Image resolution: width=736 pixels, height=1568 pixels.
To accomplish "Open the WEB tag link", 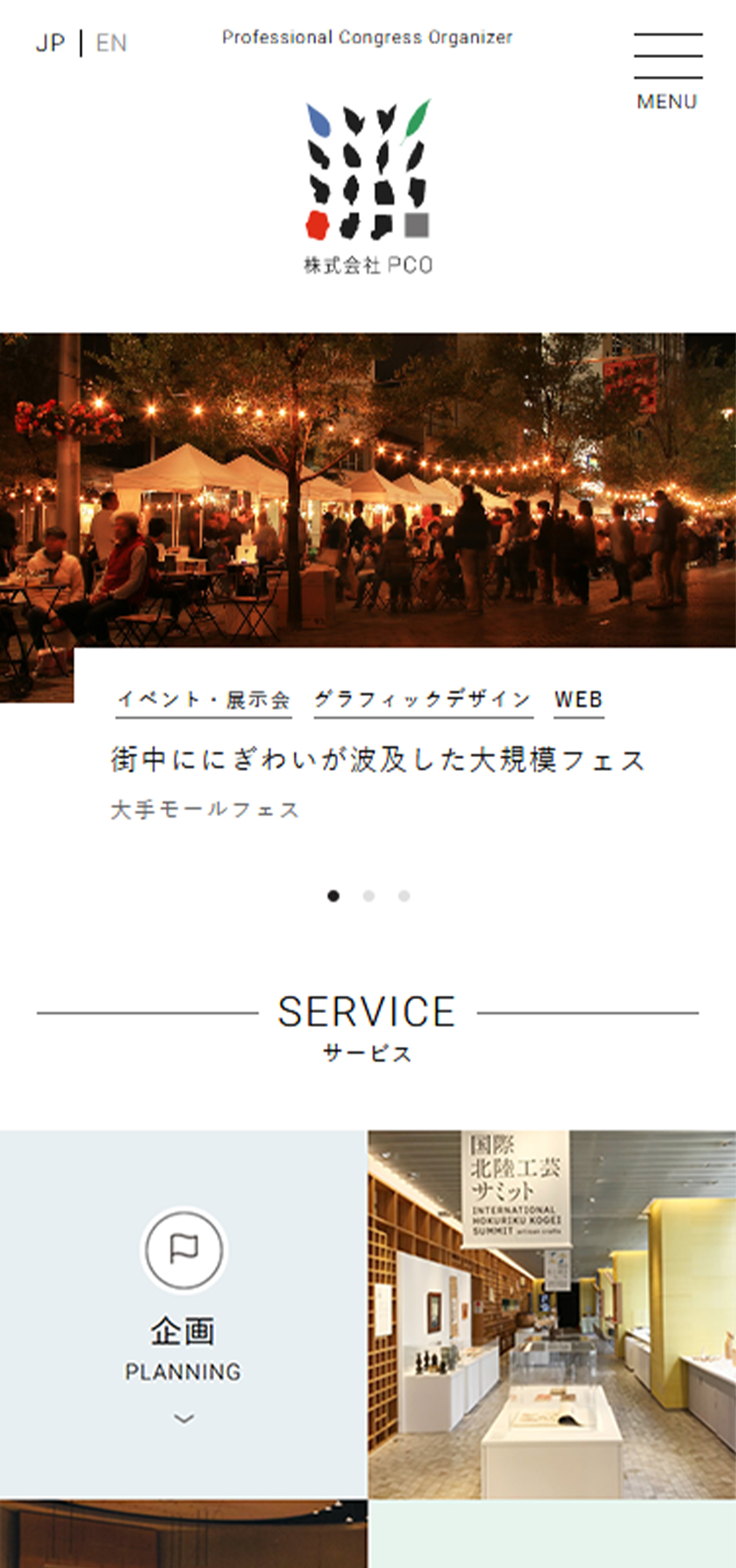I will coord(579,699).
